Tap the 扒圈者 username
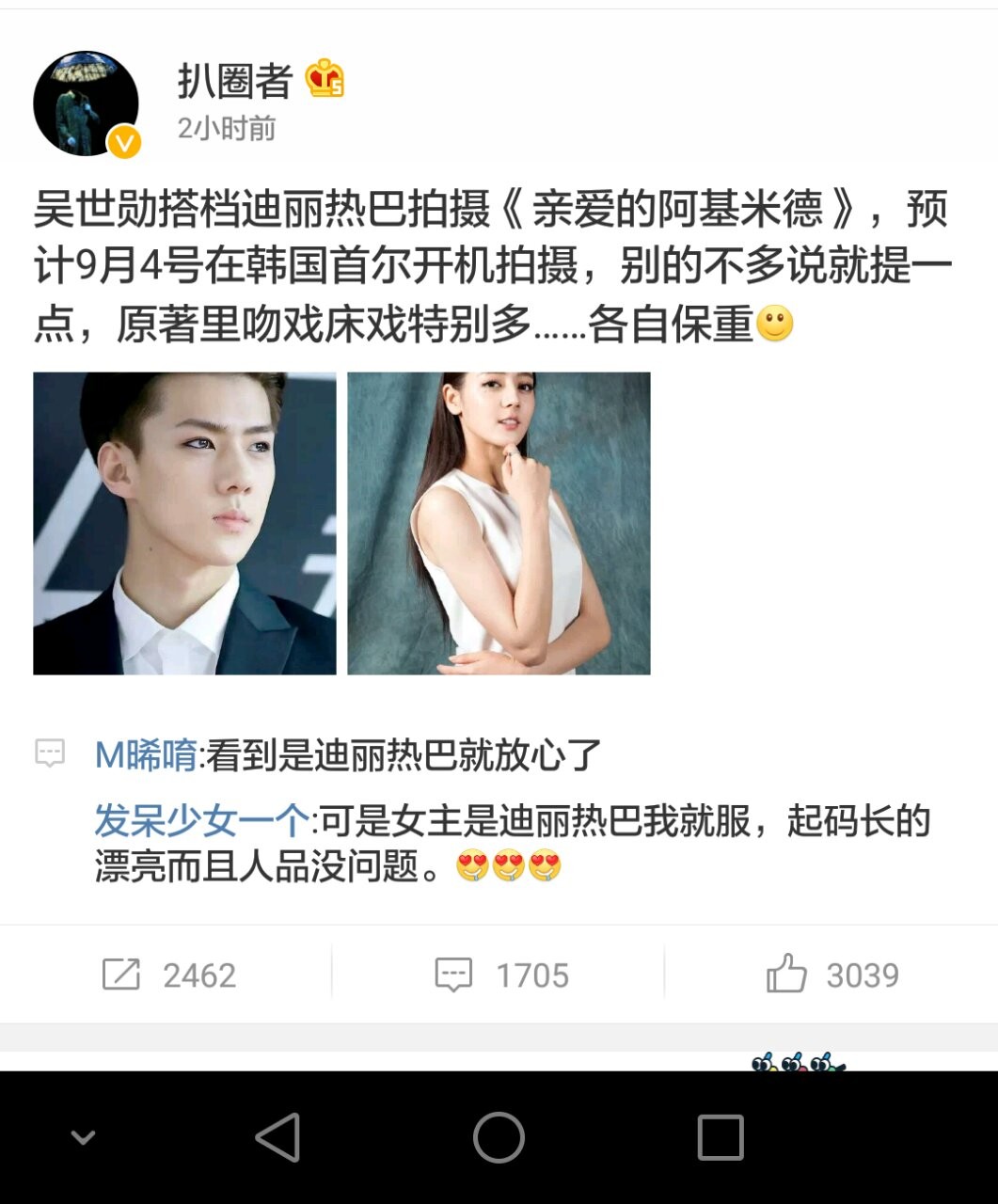Viewport: 998px width, 1204px height. (235, 81)
